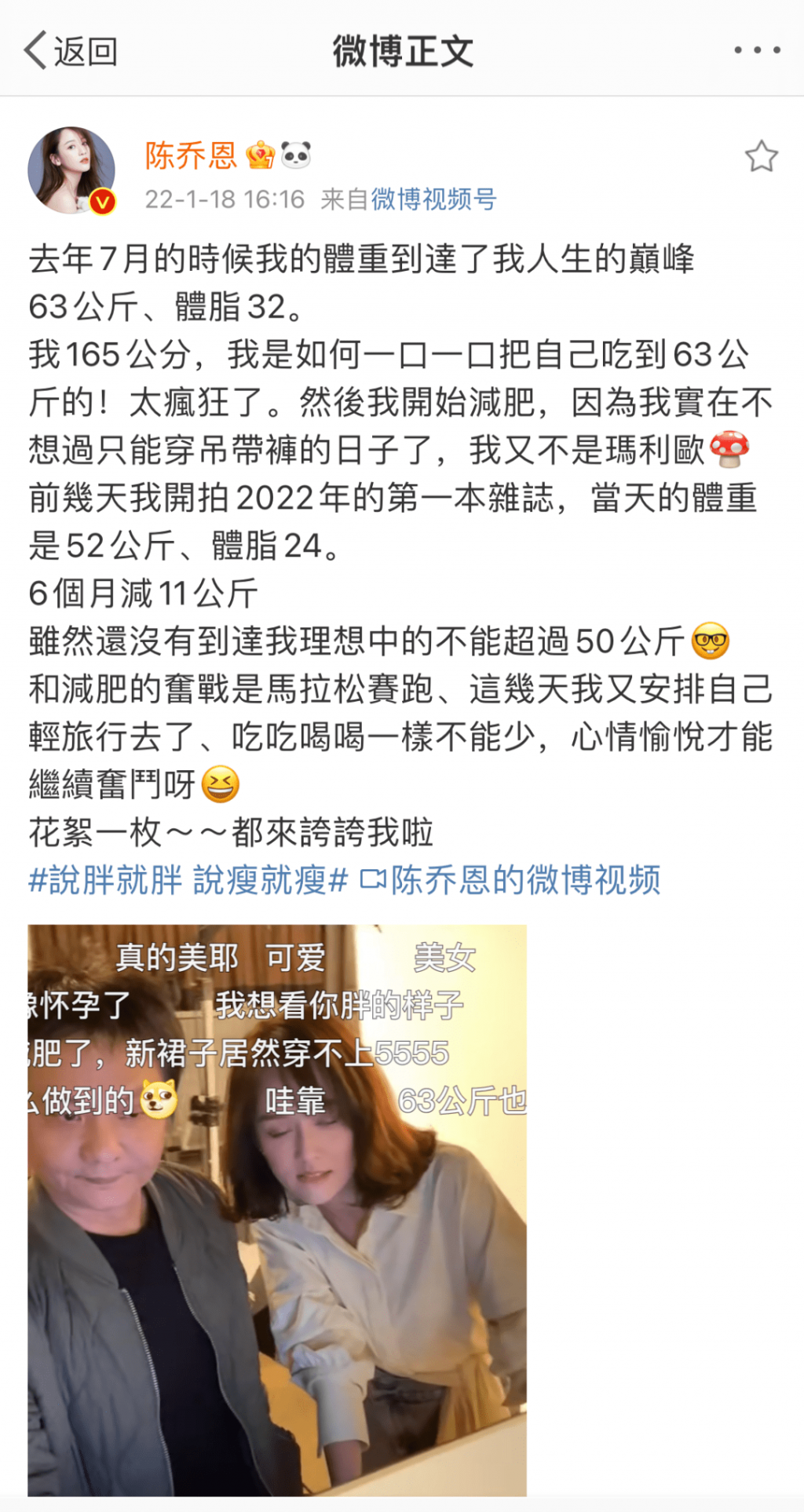Open the three-dot overflow menu
The image size is (804, 1512).
click(757, 50)
